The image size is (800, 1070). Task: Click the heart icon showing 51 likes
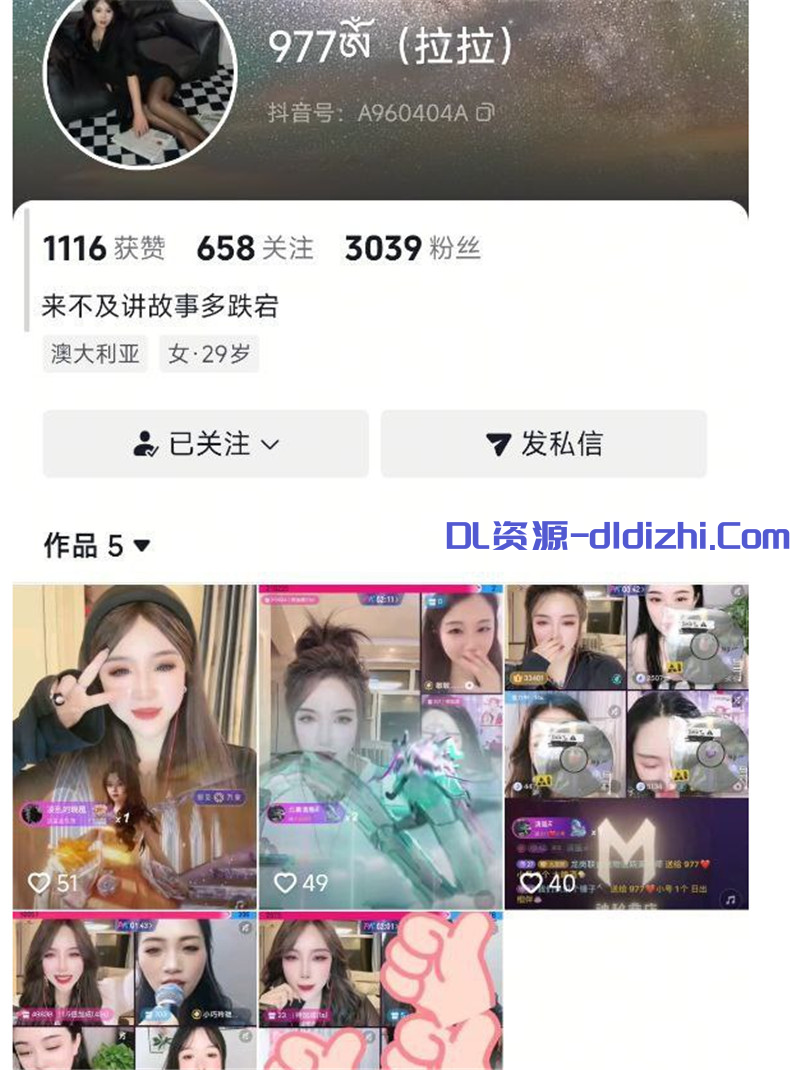(37, 884)
